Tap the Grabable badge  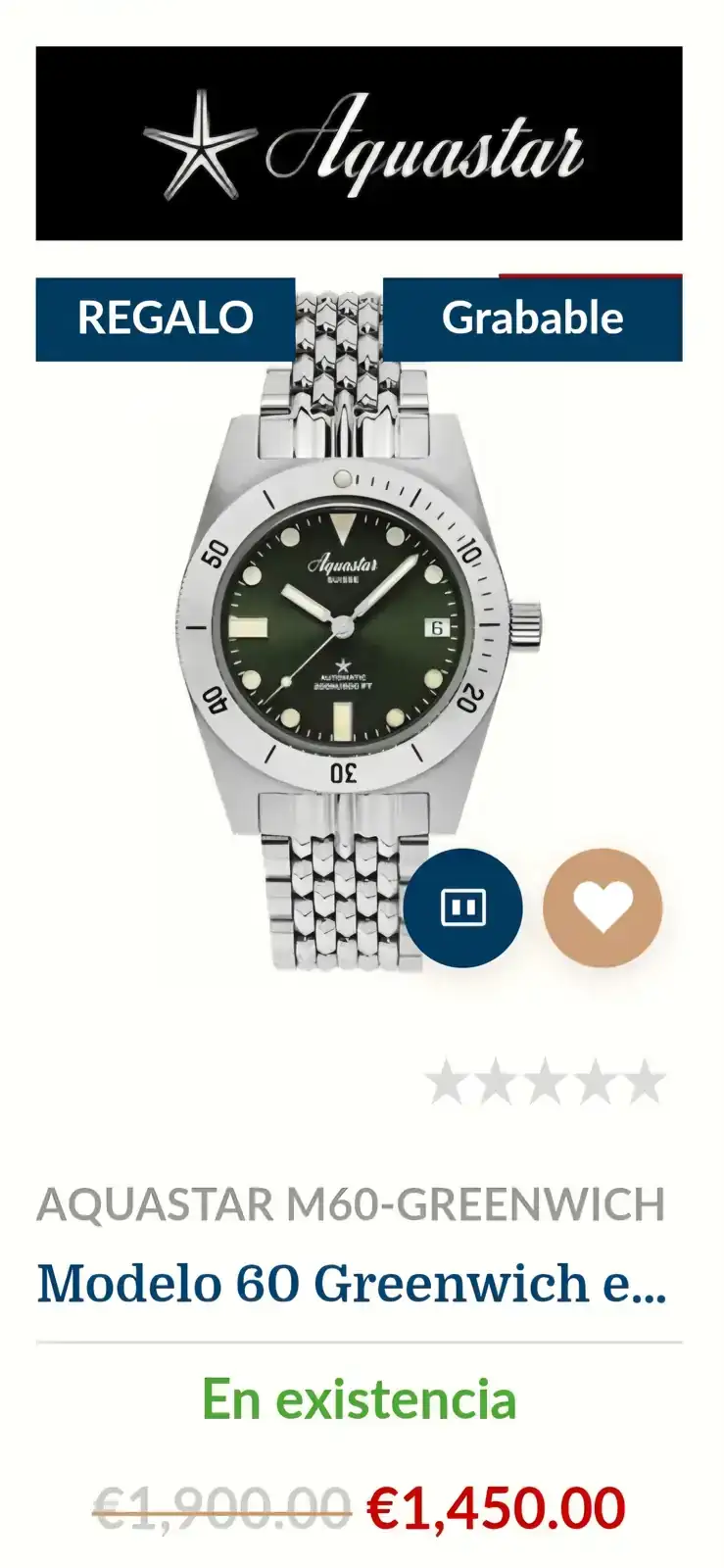point(532,318)
